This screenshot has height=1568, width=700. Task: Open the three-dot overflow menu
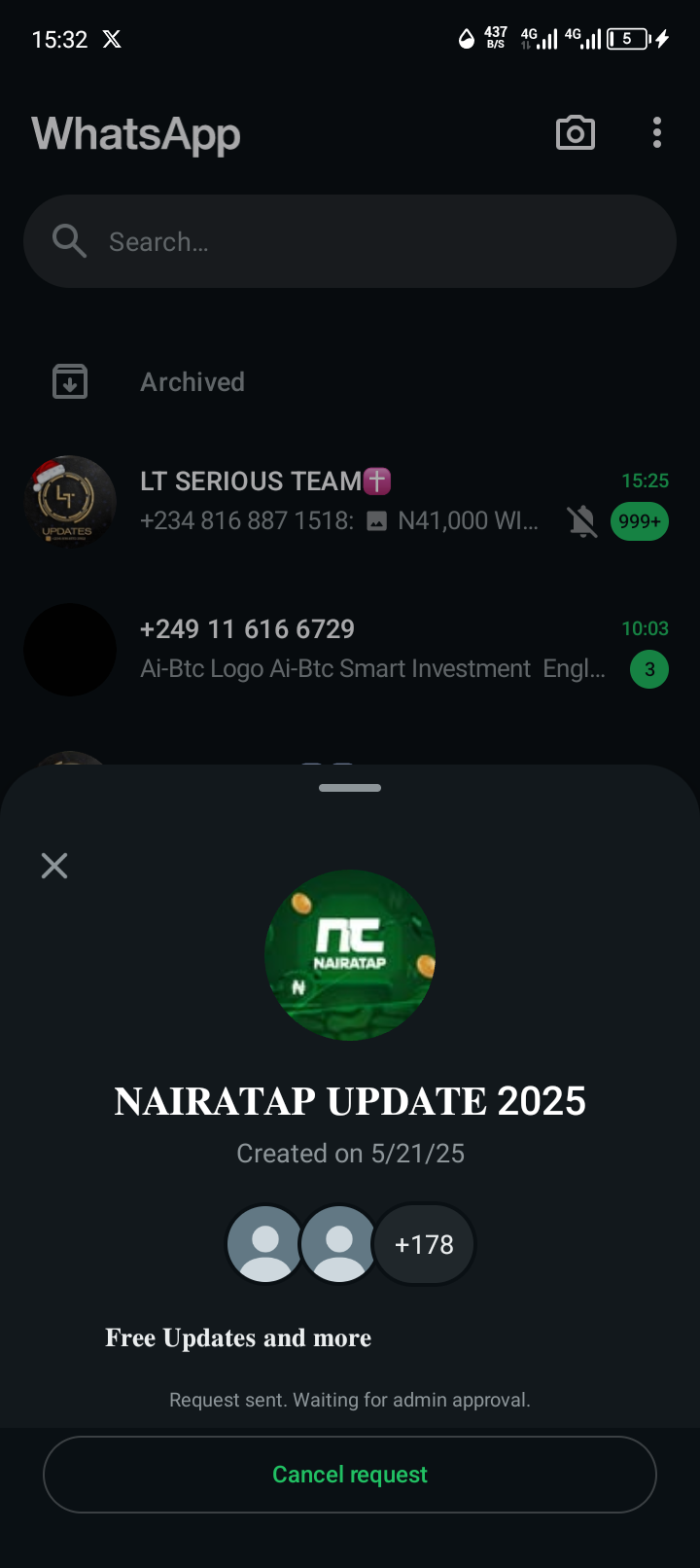tap(657, 133)
